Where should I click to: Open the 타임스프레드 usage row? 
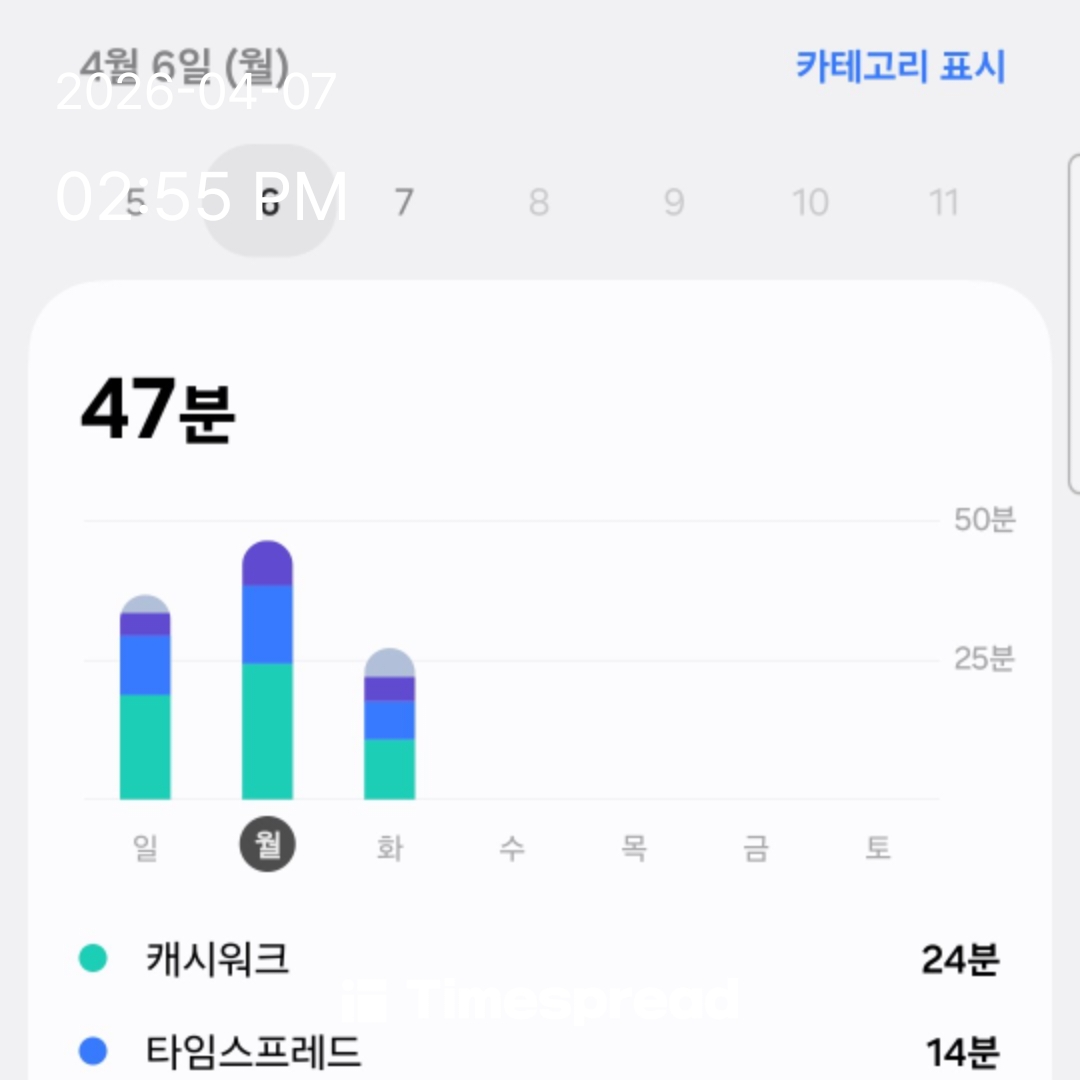click(540, 1051)
